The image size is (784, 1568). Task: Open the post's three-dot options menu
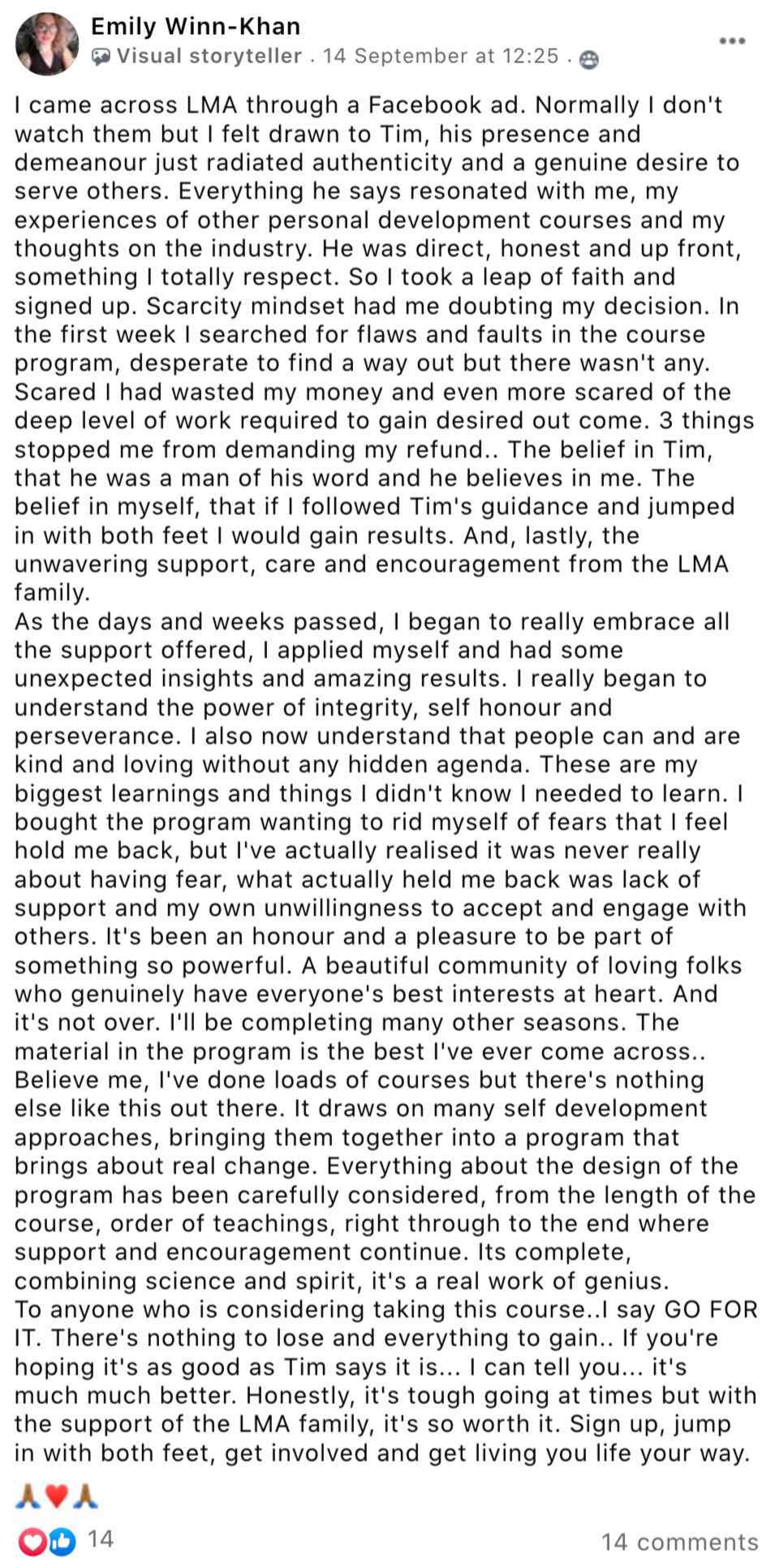click(732, 41)
